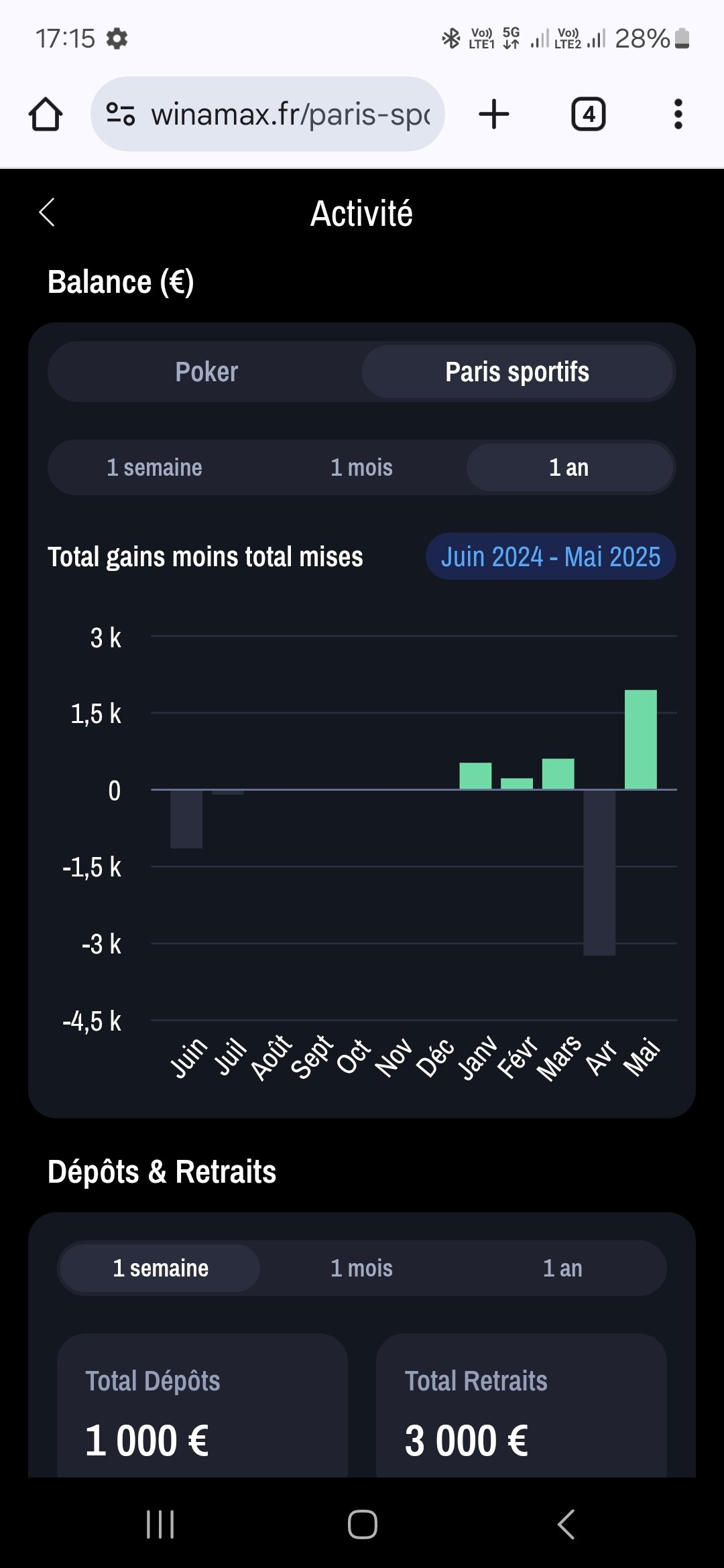This screenshot has height=1568, width=724.
Task: Open the browser overflow menu
Action: [678, 114]
